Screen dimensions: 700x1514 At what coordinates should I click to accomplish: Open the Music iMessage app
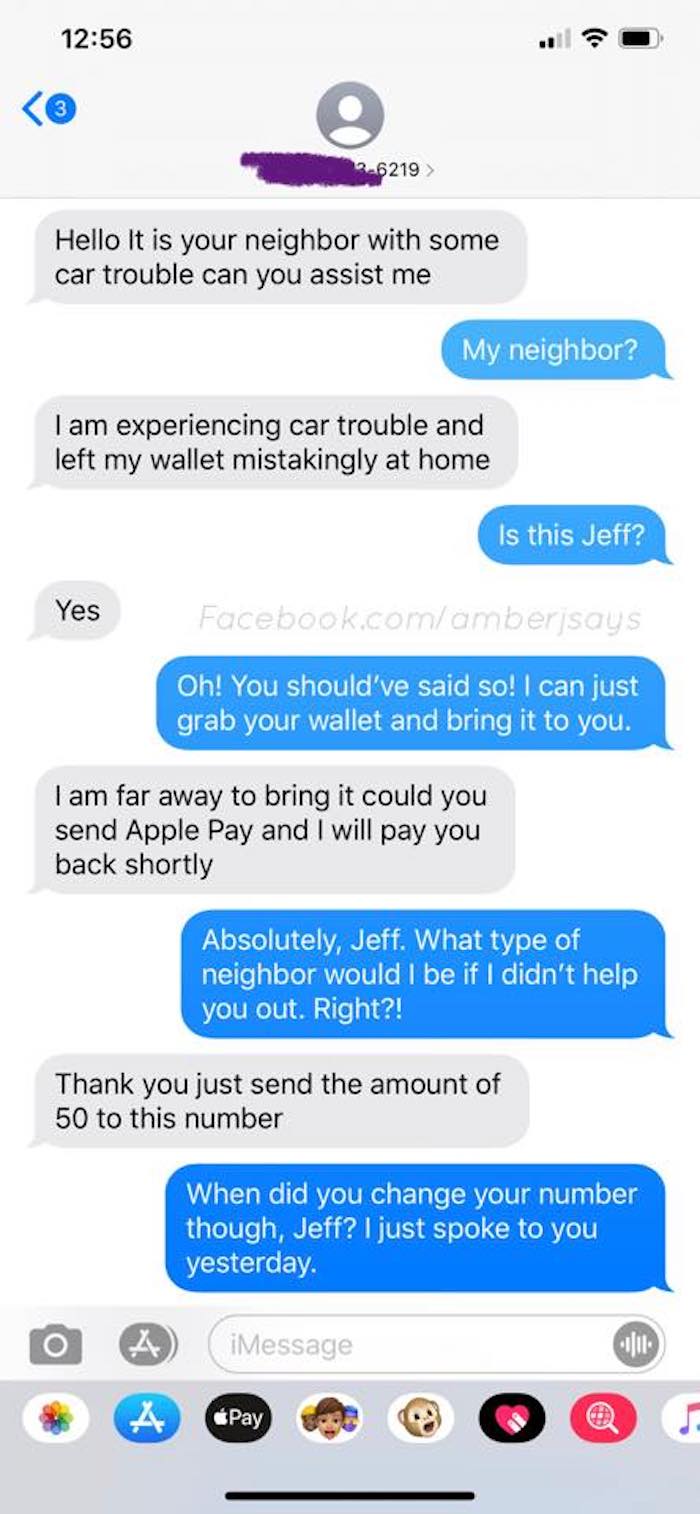pos(683,1418)
